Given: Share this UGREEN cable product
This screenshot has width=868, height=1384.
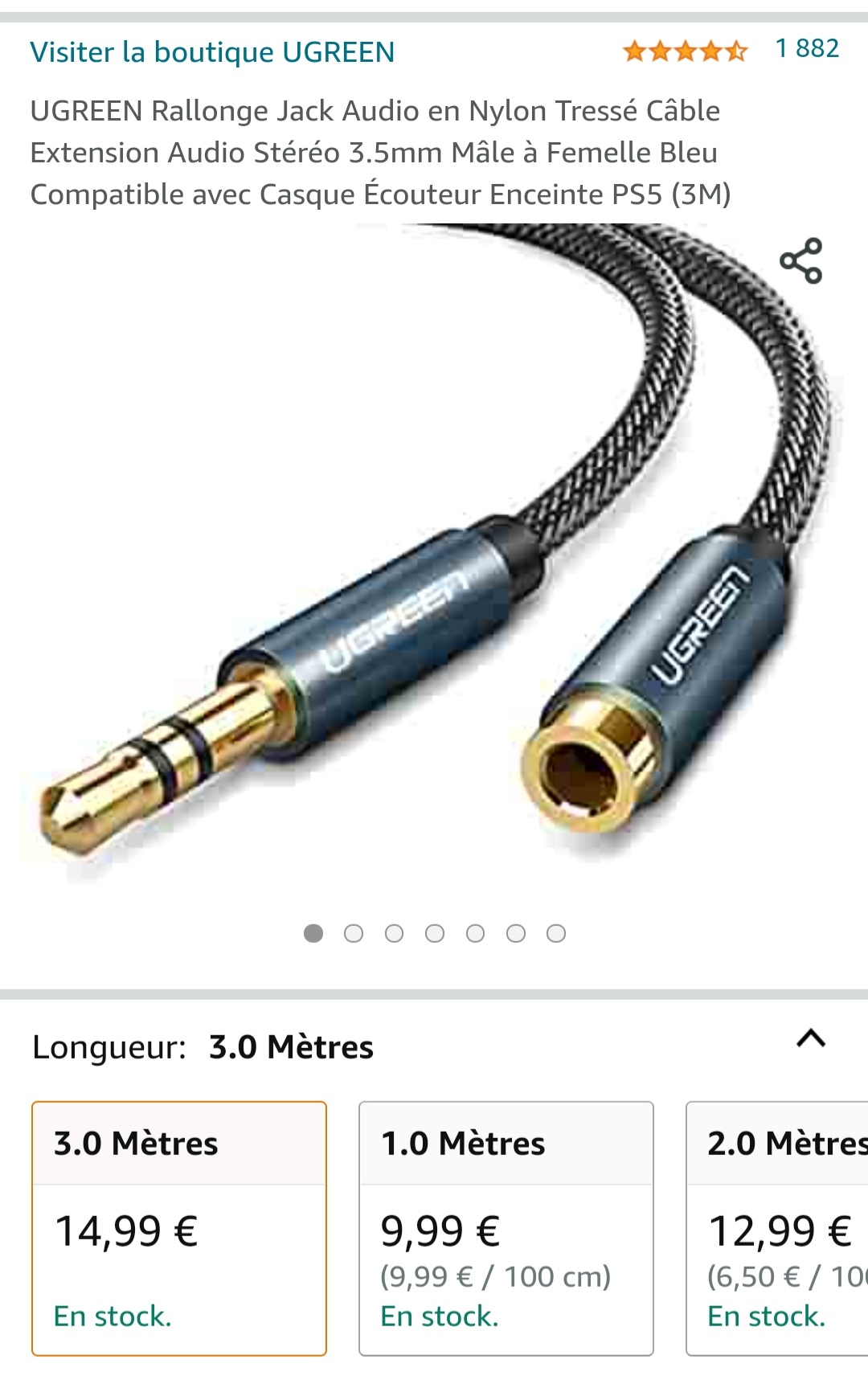Looking at the screenshot, I should click(800, 260).
